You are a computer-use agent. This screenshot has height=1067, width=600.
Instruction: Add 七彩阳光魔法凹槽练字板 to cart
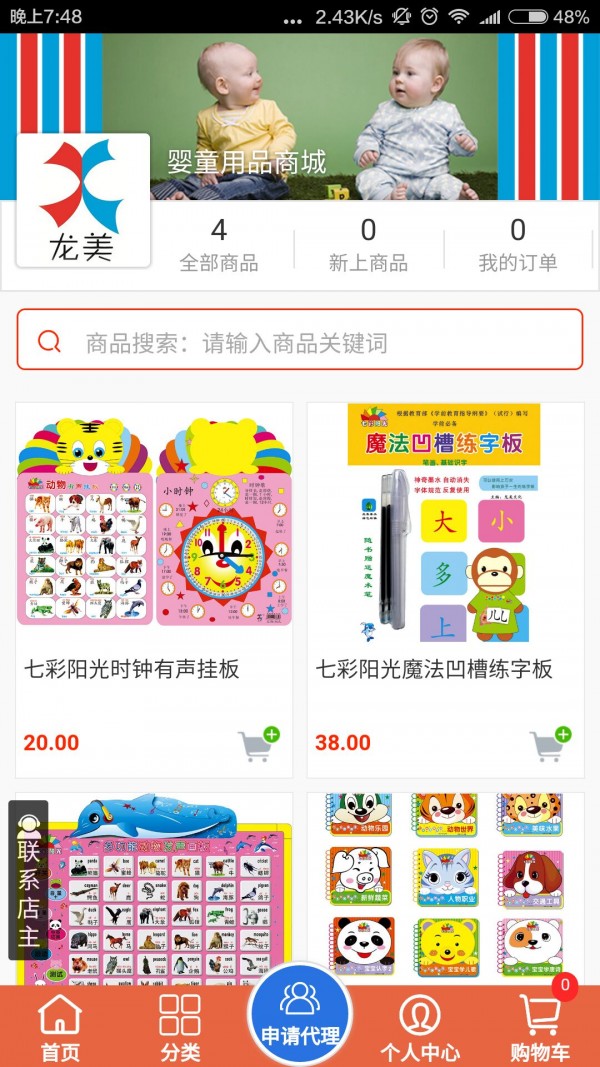[x=549, y=744]
